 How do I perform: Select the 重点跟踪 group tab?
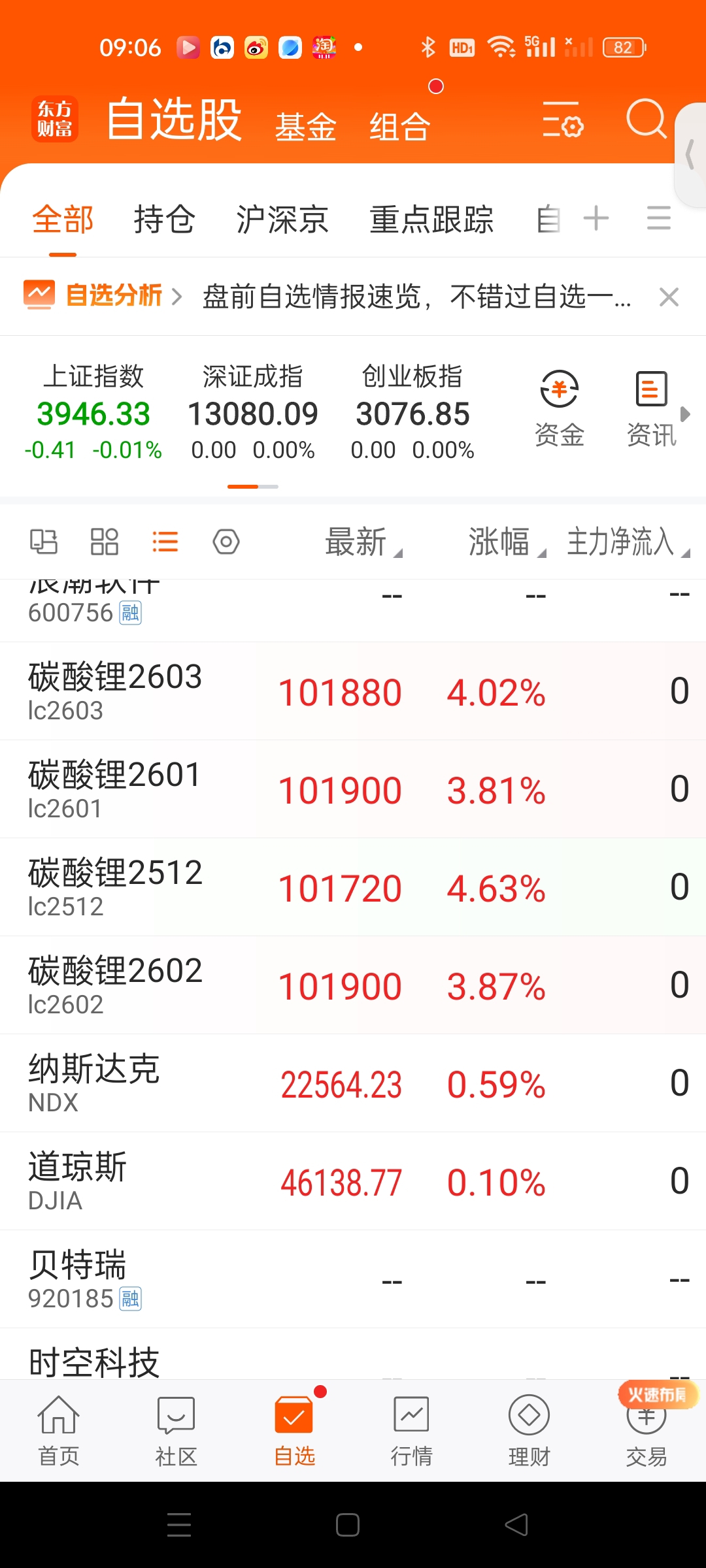coord(431,220)
